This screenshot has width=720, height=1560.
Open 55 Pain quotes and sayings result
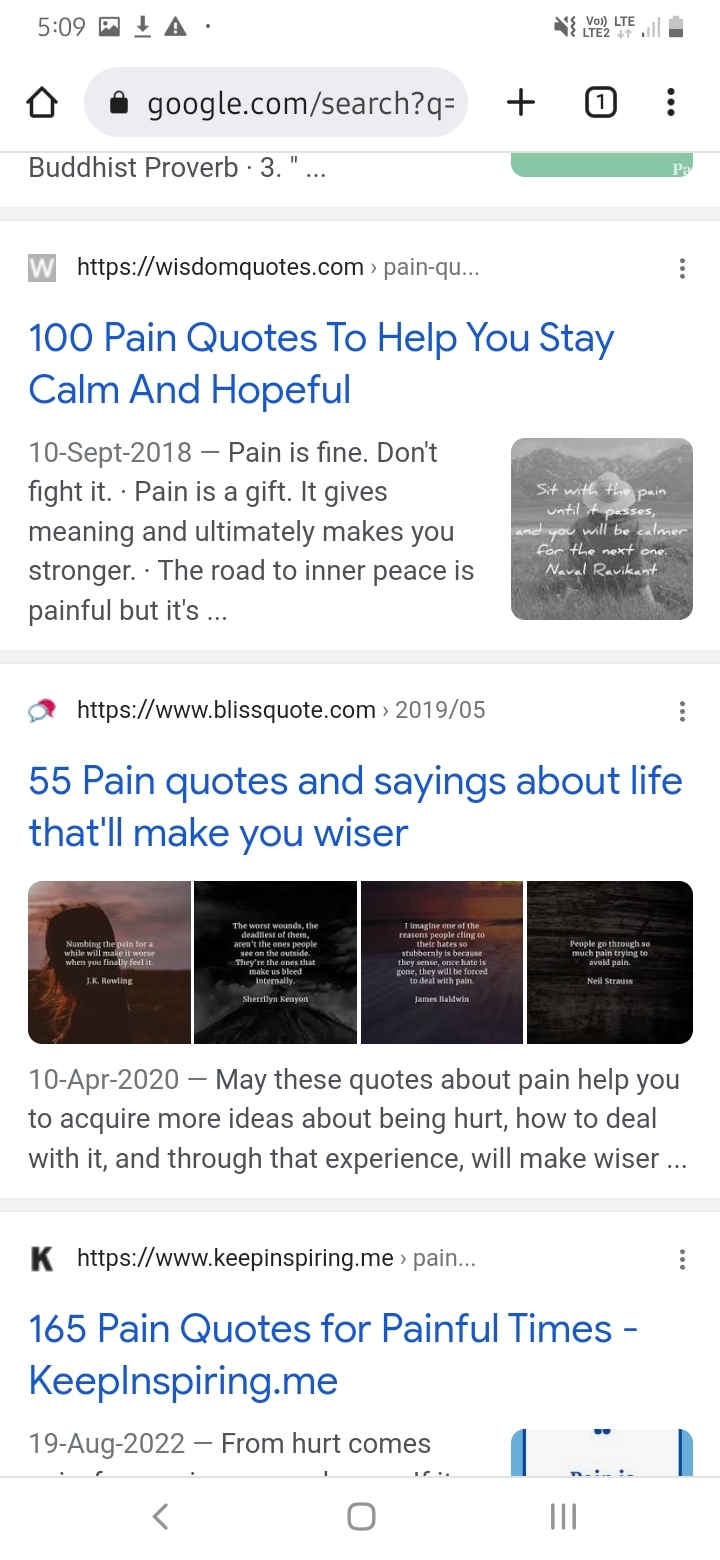(355, 806)
